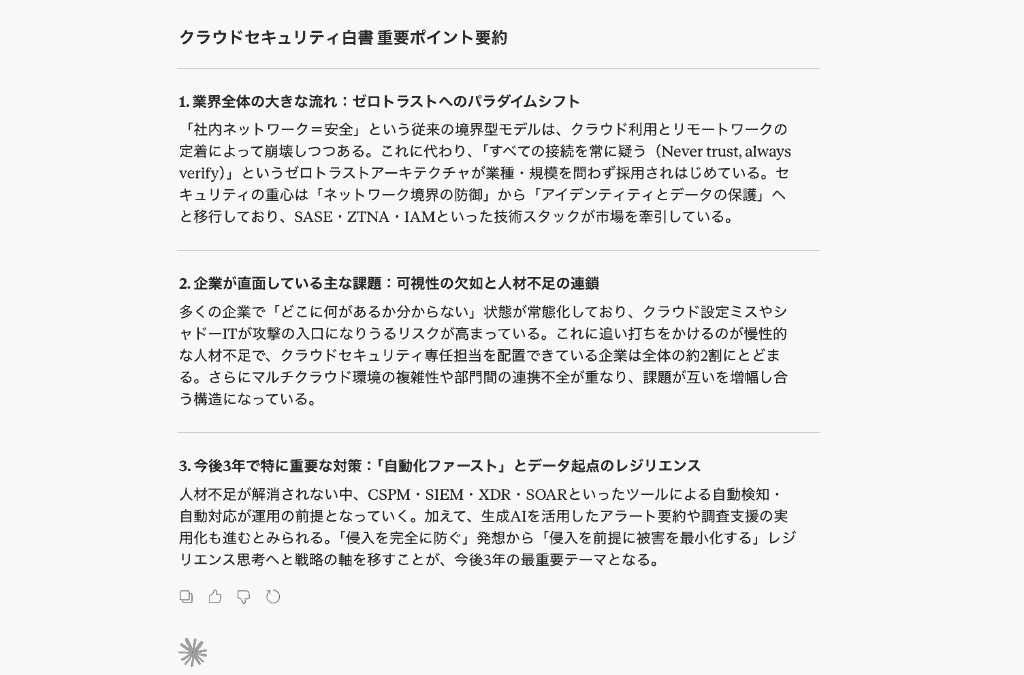
Task: Copy the response text
Action: (186, 597)
